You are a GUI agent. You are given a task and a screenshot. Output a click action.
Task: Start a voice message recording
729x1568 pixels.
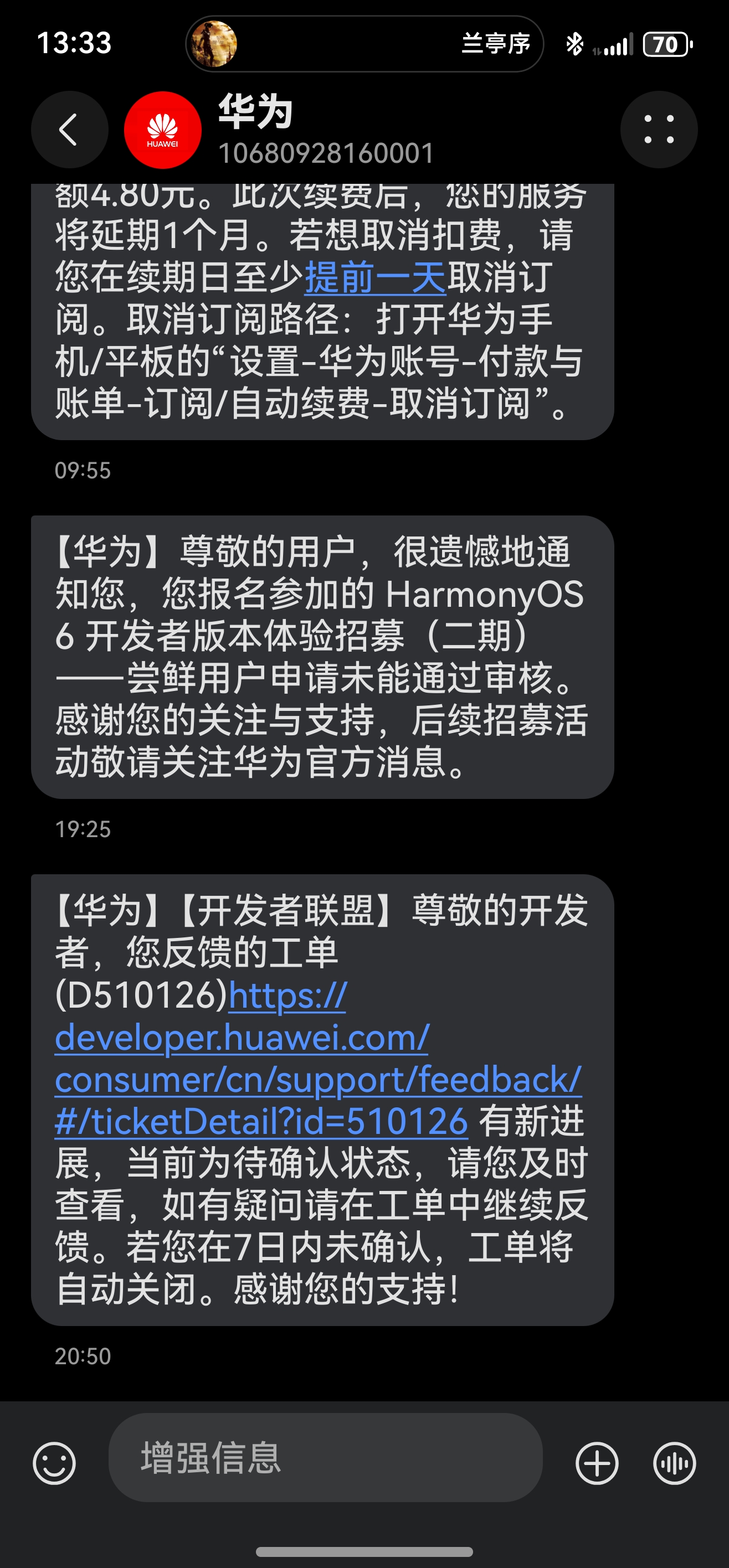click(x=674, y=1463)
